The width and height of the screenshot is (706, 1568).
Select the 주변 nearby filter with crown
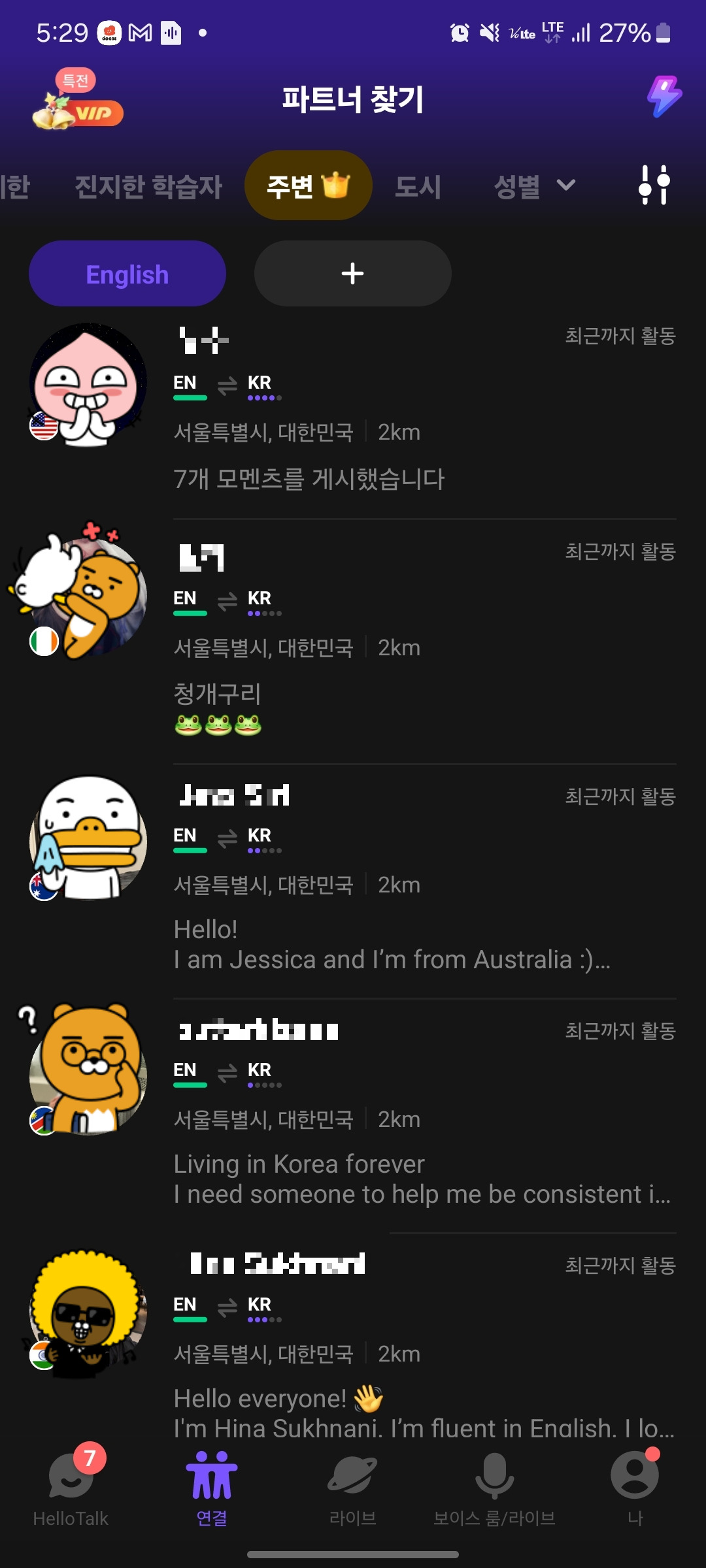[x=307, y=186]
